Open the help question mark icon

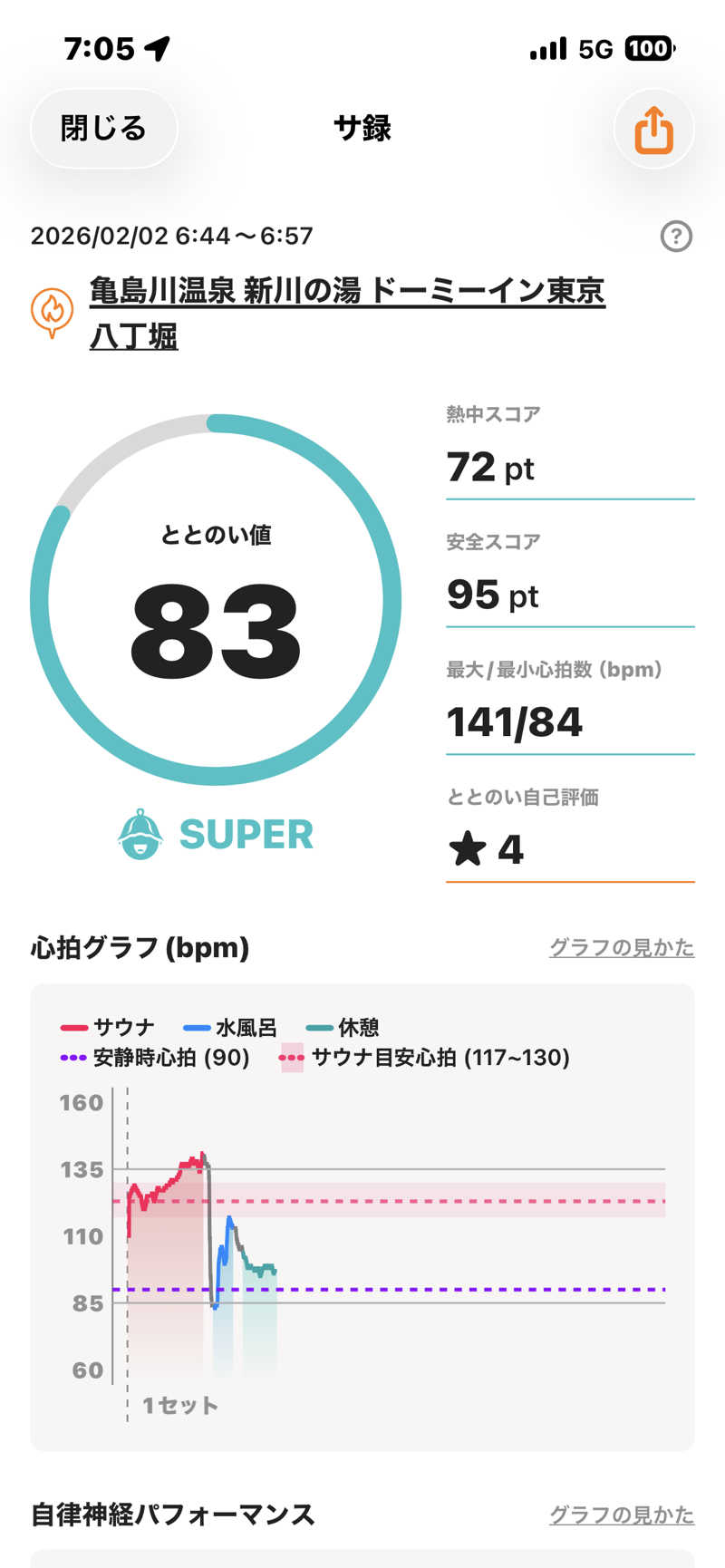(x=676, y=237)
